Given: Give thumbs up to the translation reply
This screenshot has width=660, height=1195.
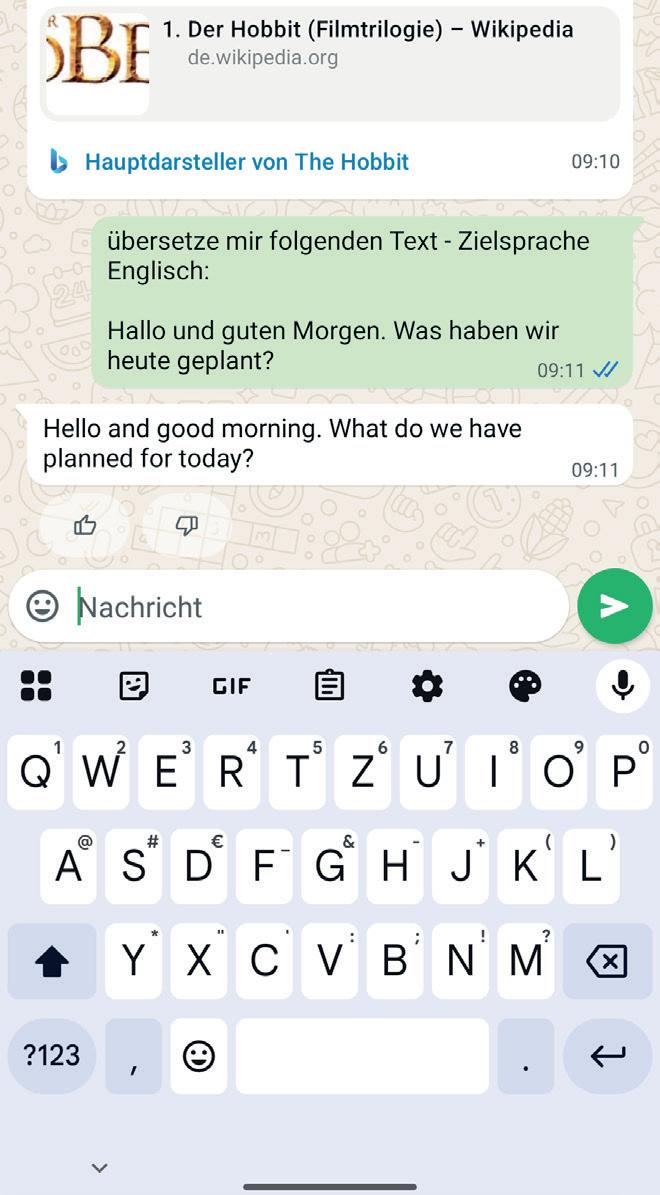Looking at the screenshot, I should pos(85,526).
